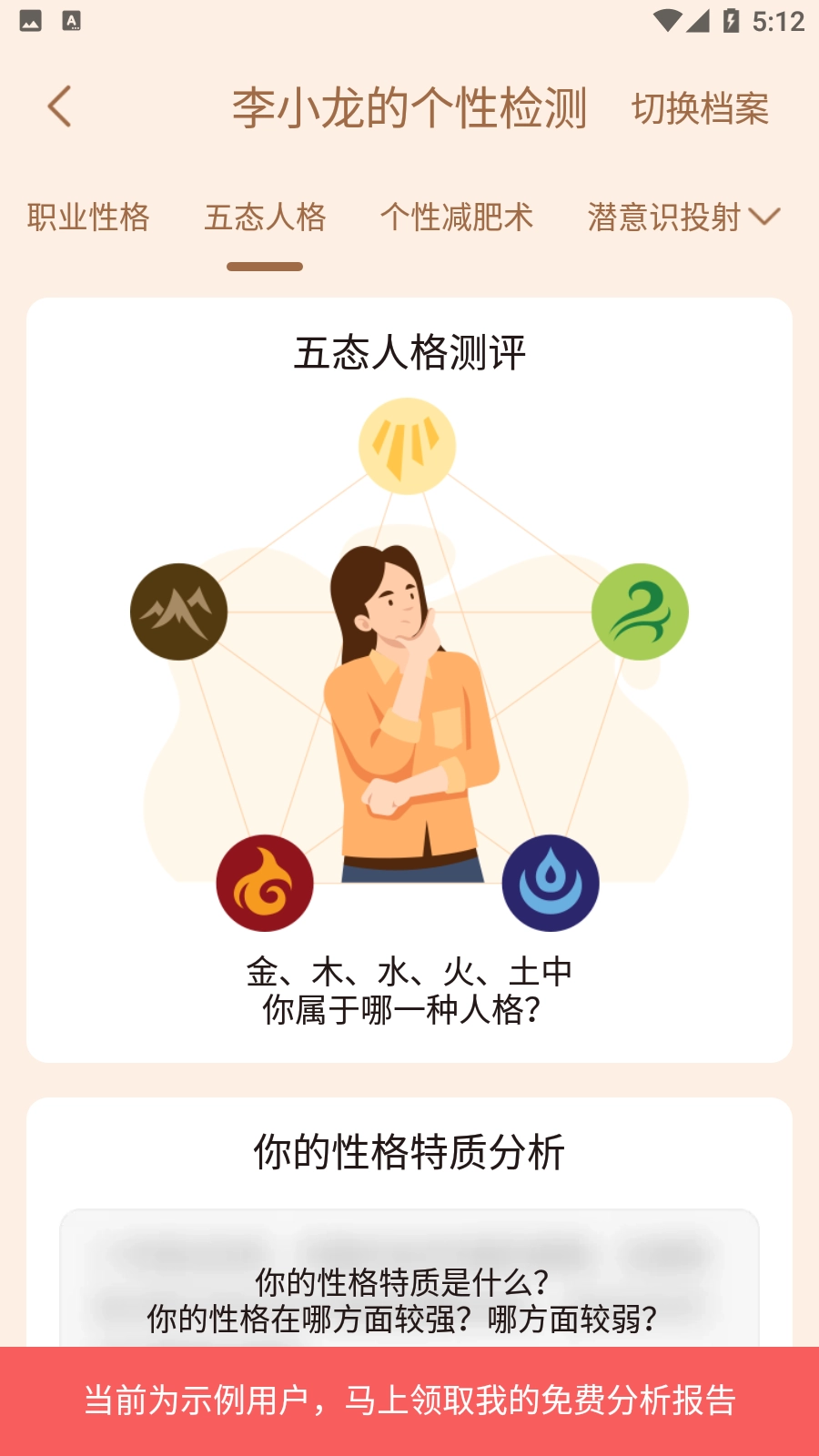Open more test categories via the down arrow
Viewport: 819px width, 1456px height.
766,217
